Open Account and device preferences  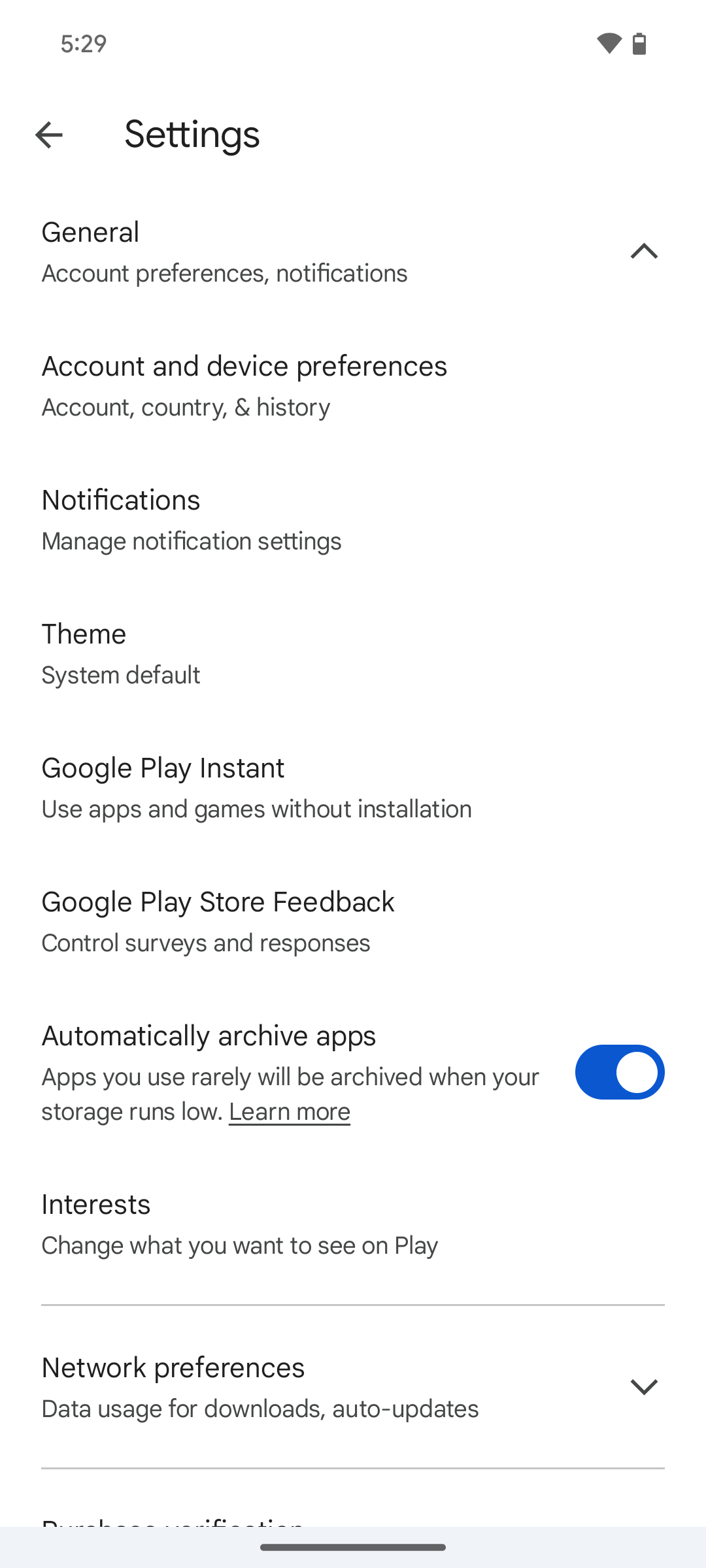pos(244,385)
